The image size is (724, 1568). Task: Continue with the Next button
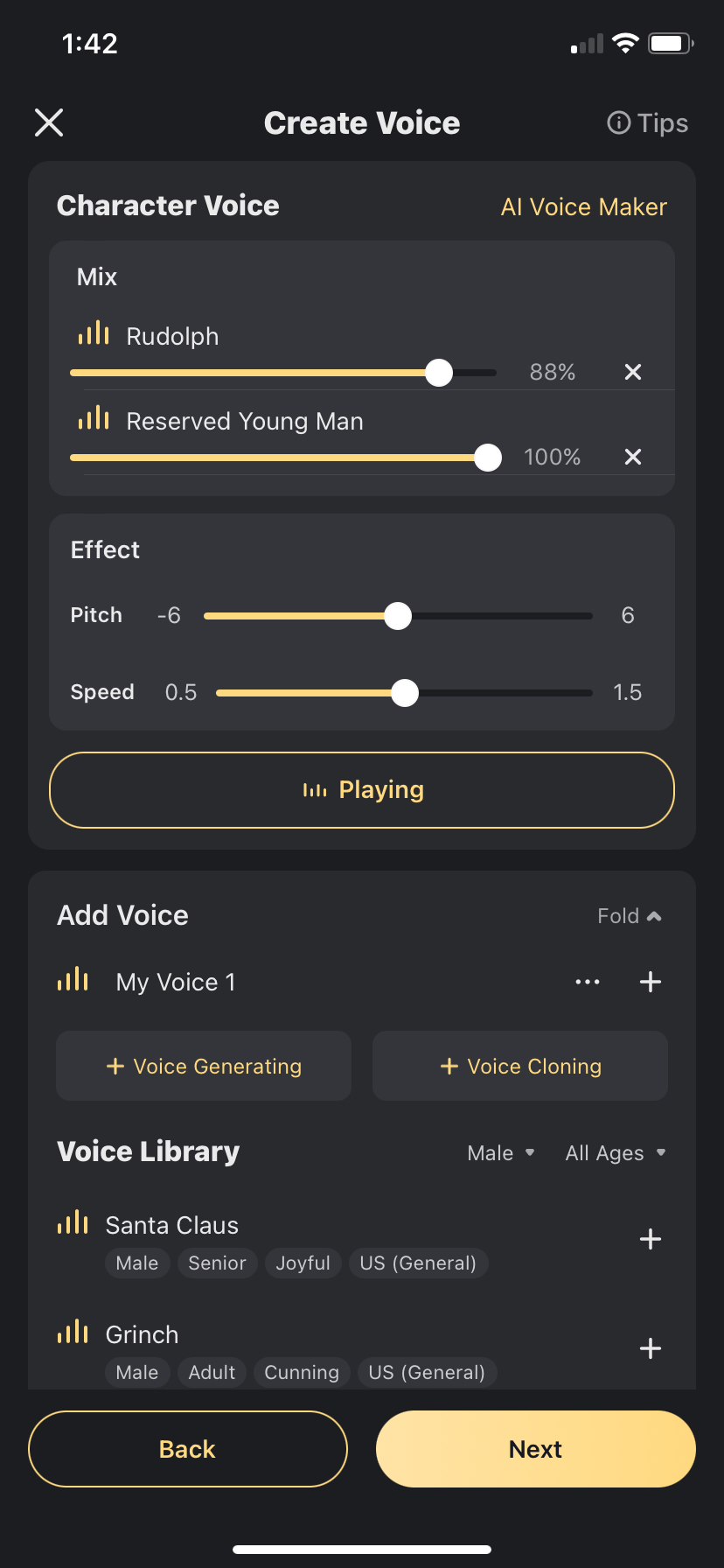coord(536,1449)
